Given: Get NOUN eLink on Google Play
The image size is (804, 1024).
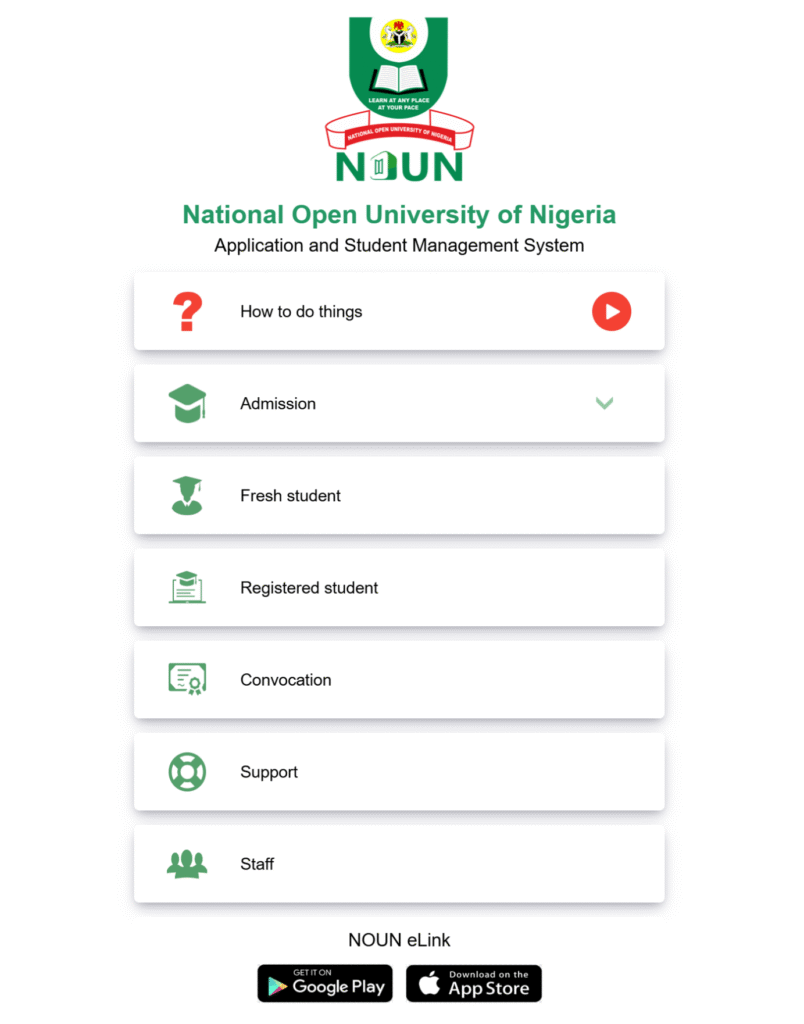Looking at the screenshot, I should pos(325,984).
